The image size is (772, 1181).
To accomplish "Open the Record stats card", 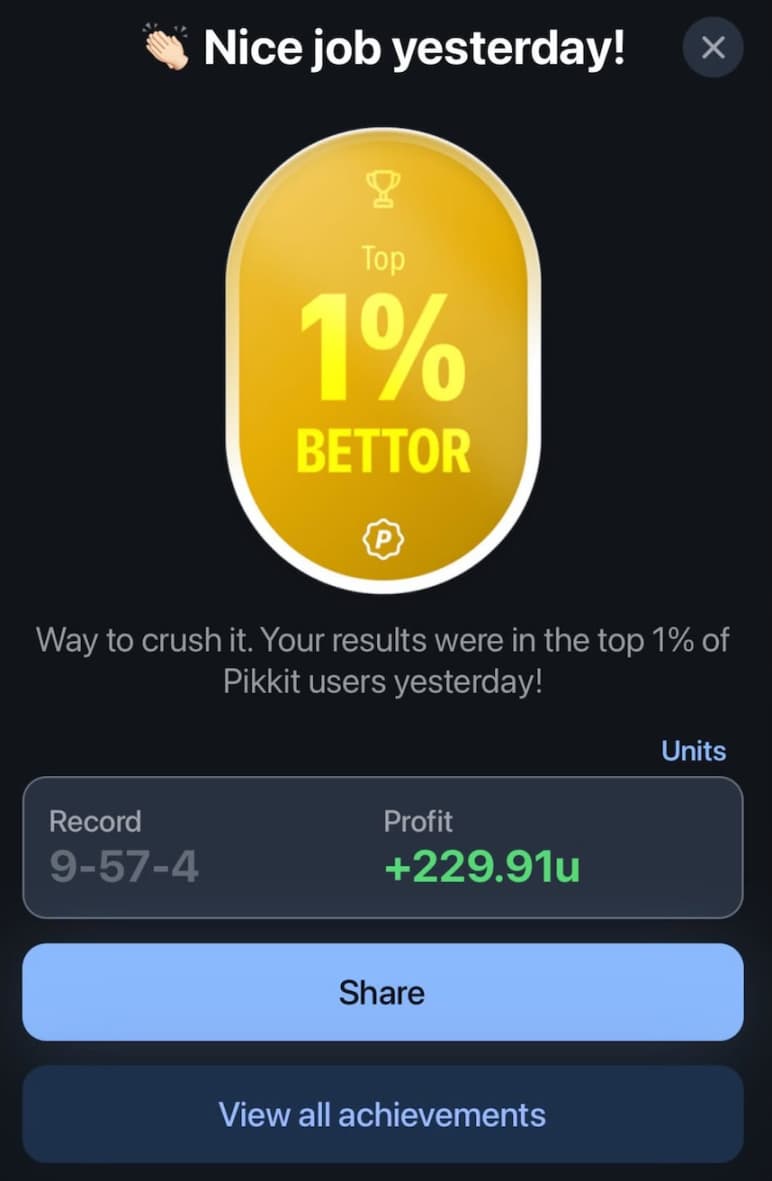I will 384,846.
